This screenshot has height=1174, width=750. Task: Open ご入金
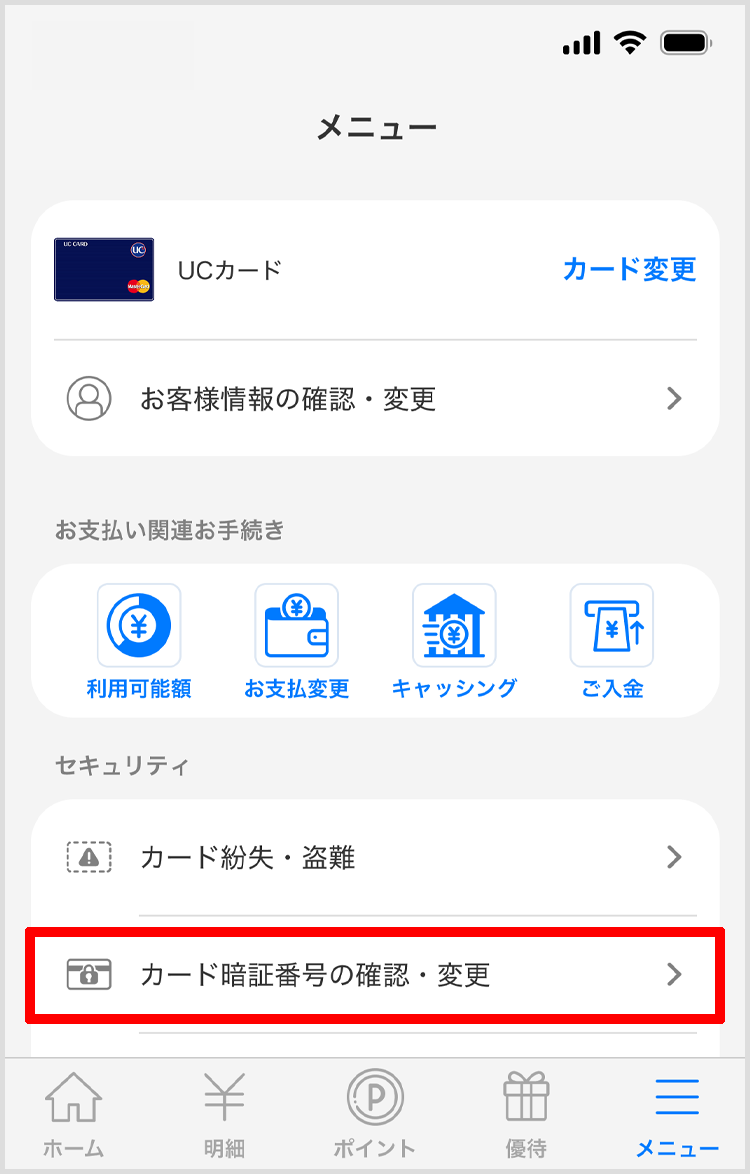click(x=611, y=642)
